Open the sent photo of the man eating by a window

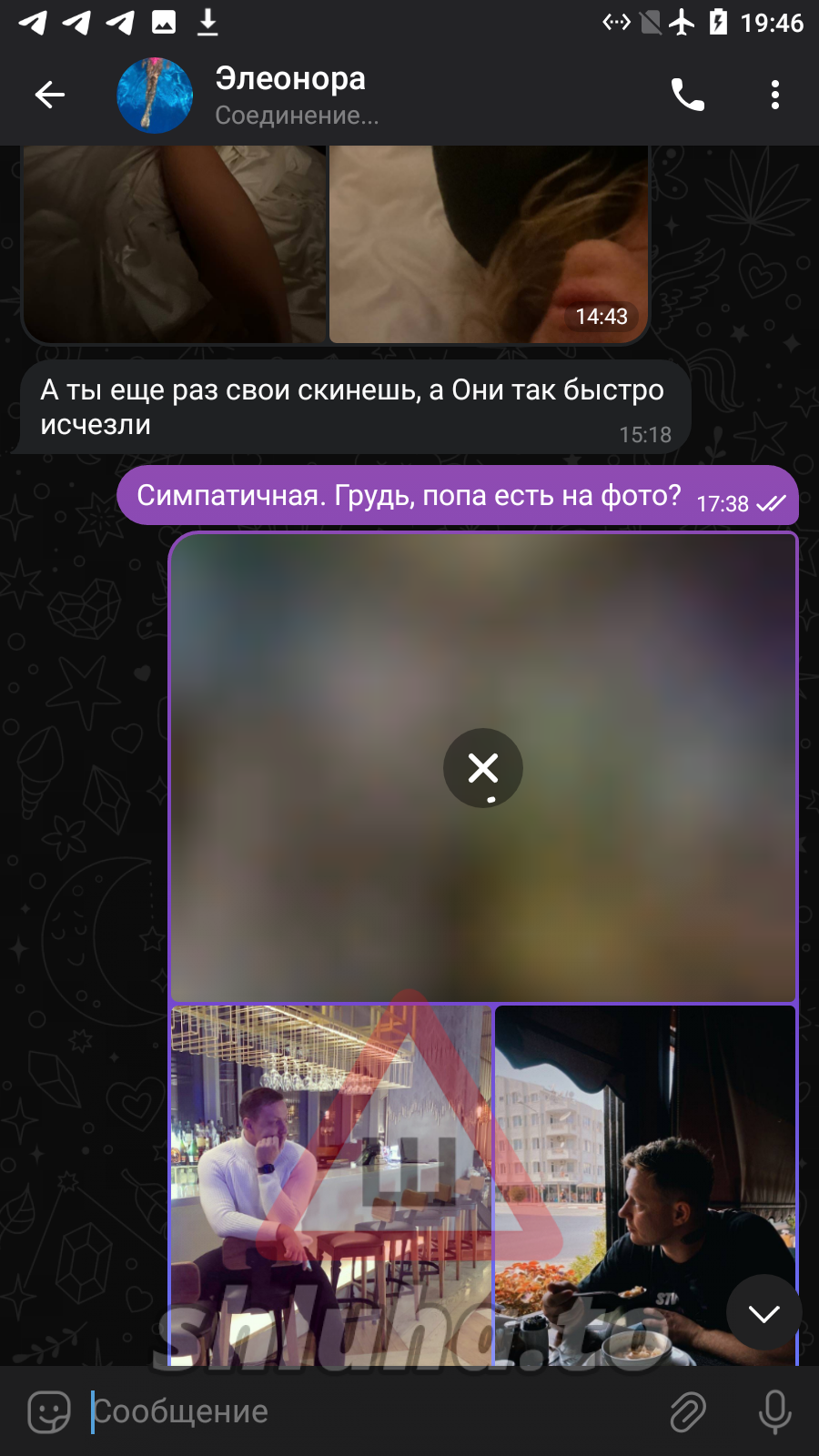[x=645, y=1185]
